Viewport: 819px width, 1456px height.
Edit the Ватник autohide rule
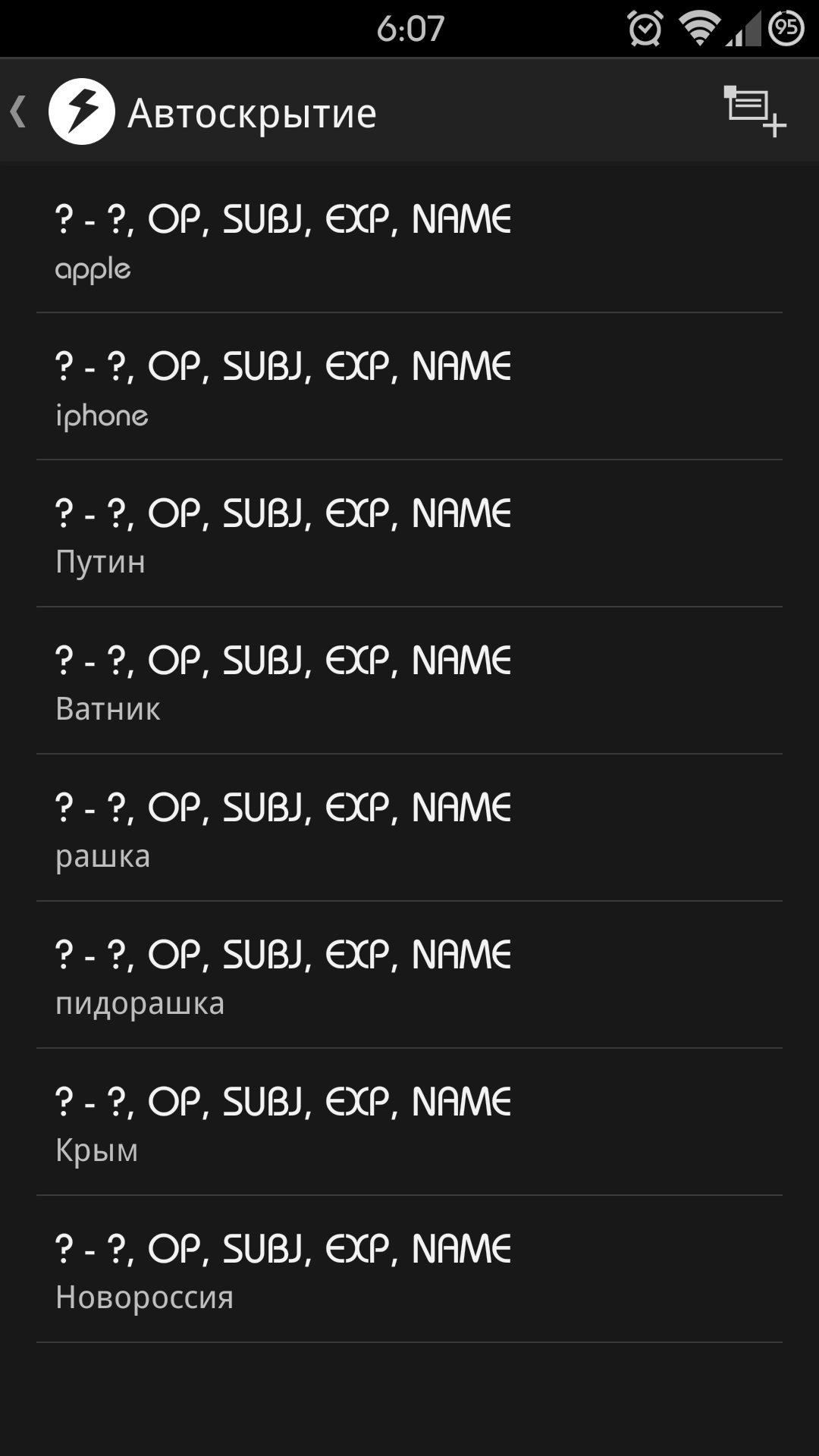pos(409,681)
